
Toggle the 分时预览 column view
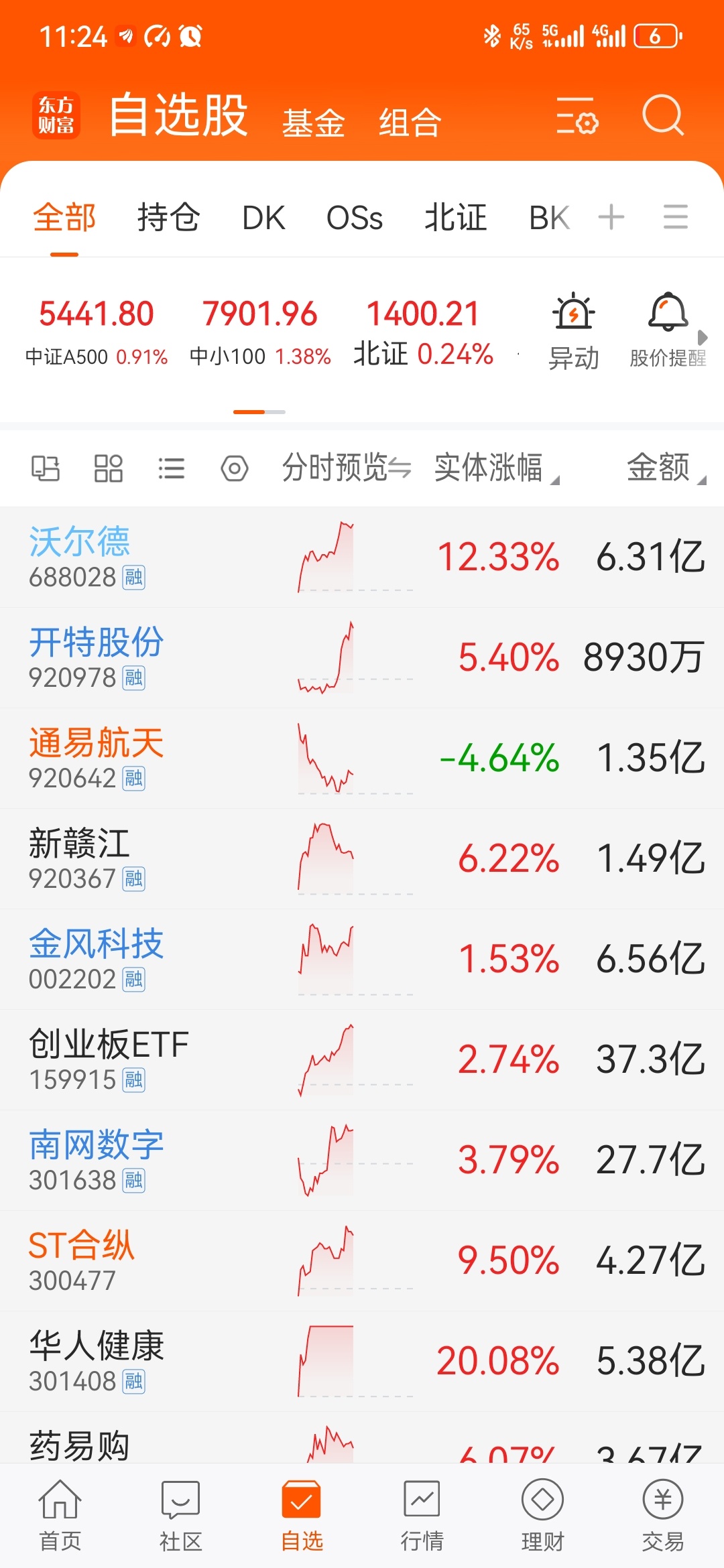[x=346, y=468]
